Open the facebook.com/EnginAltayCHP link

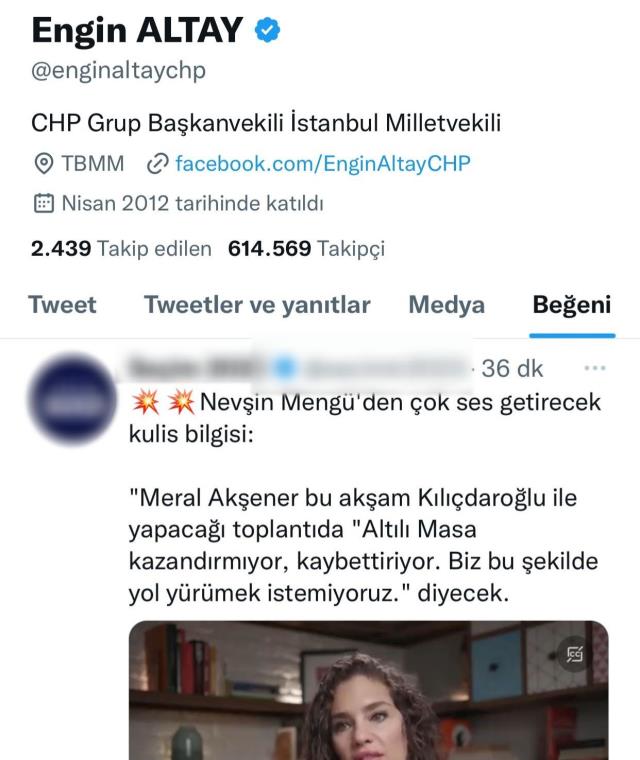(x=321, y=163)
